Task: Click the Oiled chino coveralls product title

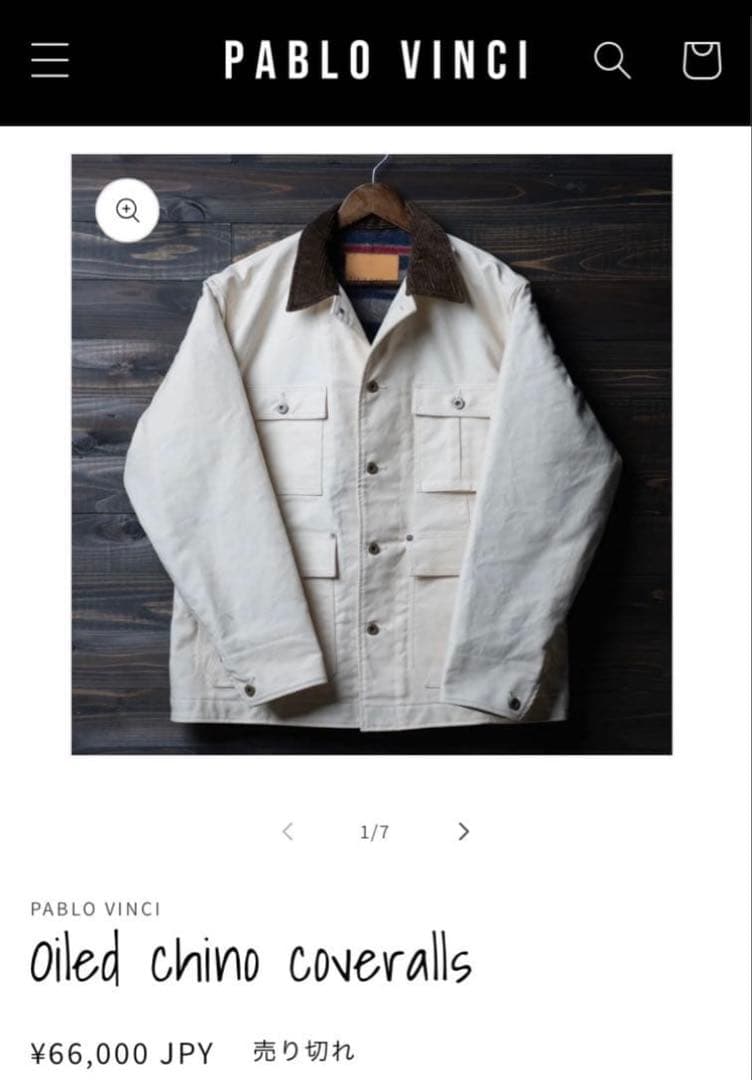Action: click(x=250, y=960)
